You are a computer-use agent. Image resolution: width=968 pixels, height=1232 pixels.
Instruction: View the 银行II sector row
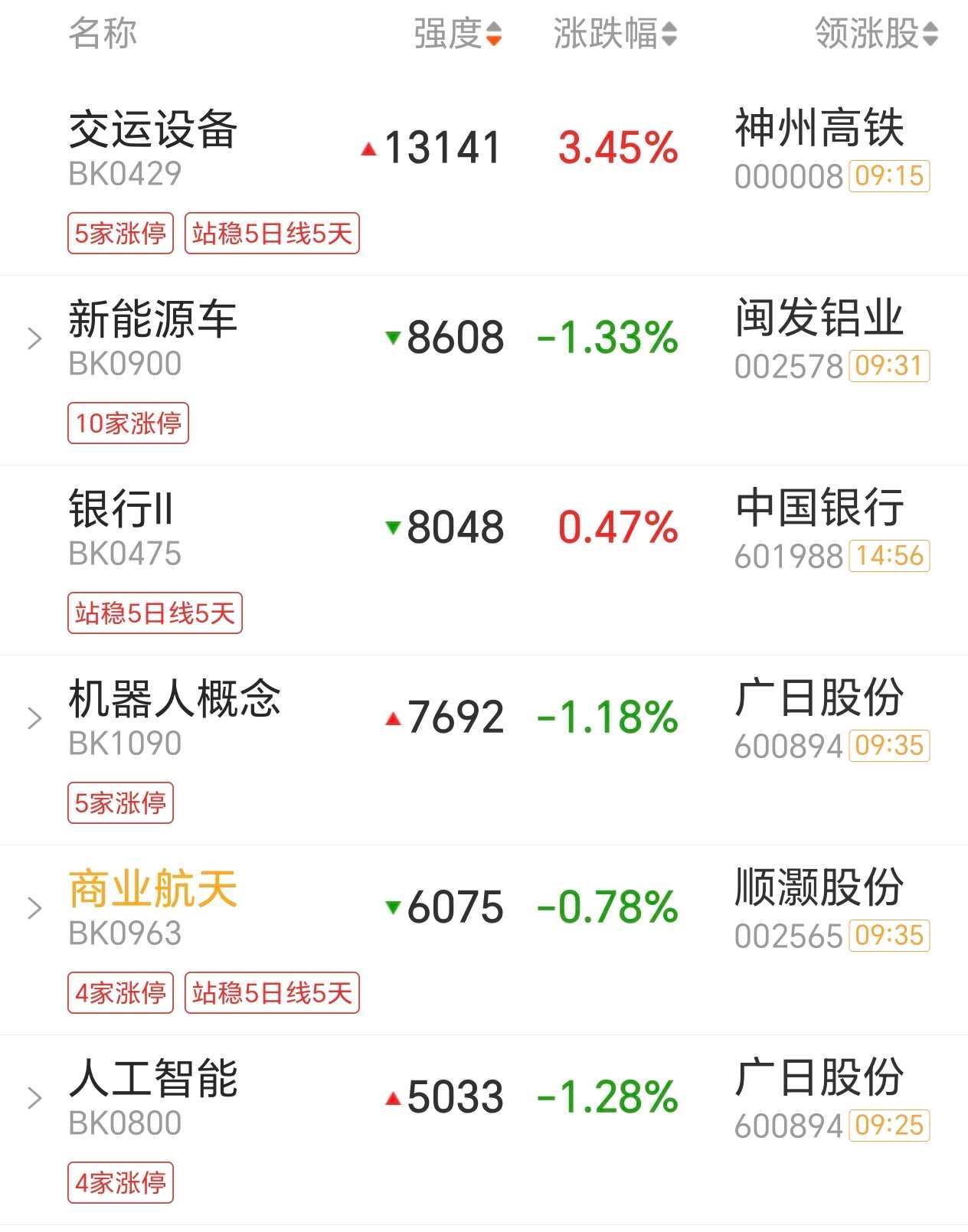(121, 510)
